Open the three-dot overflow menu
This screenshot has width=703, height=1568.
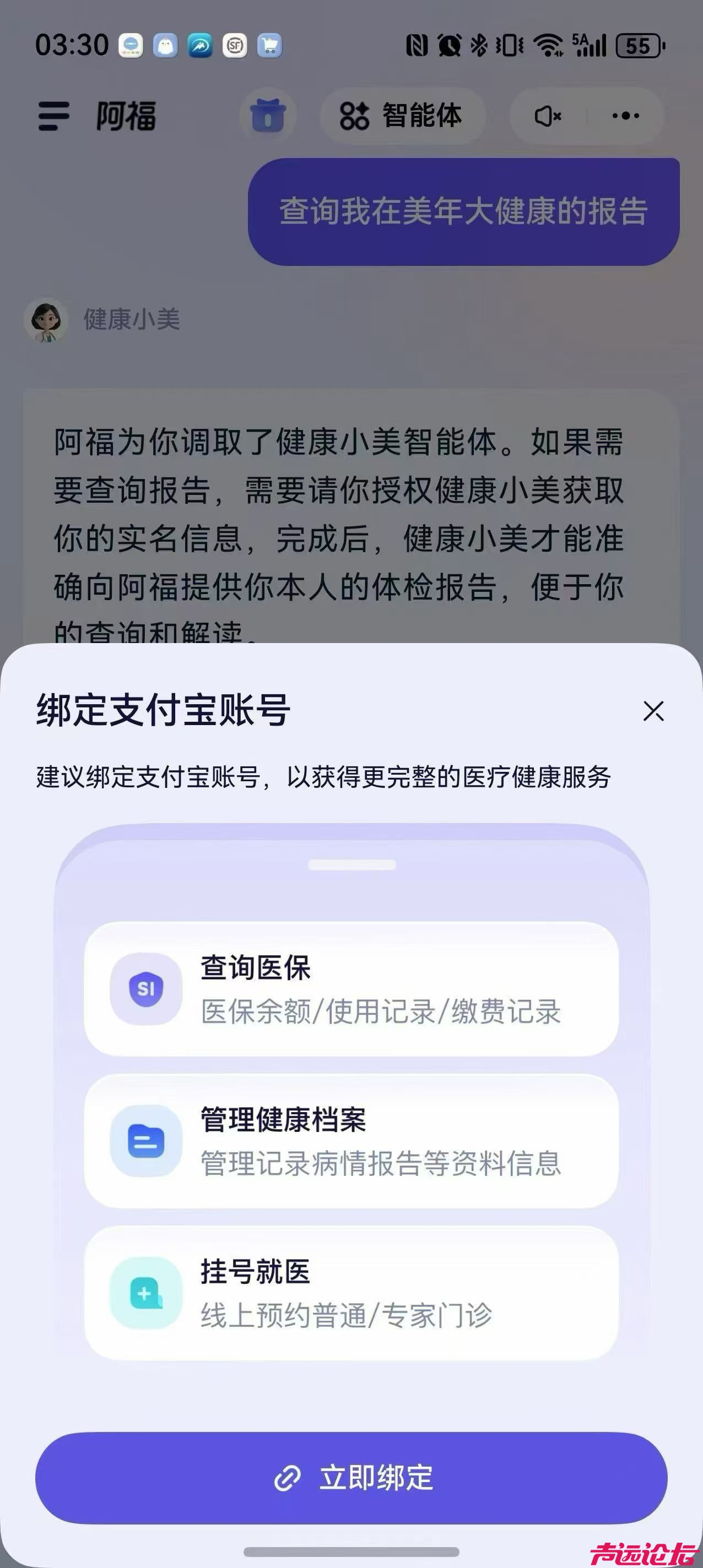pos(626,116)
